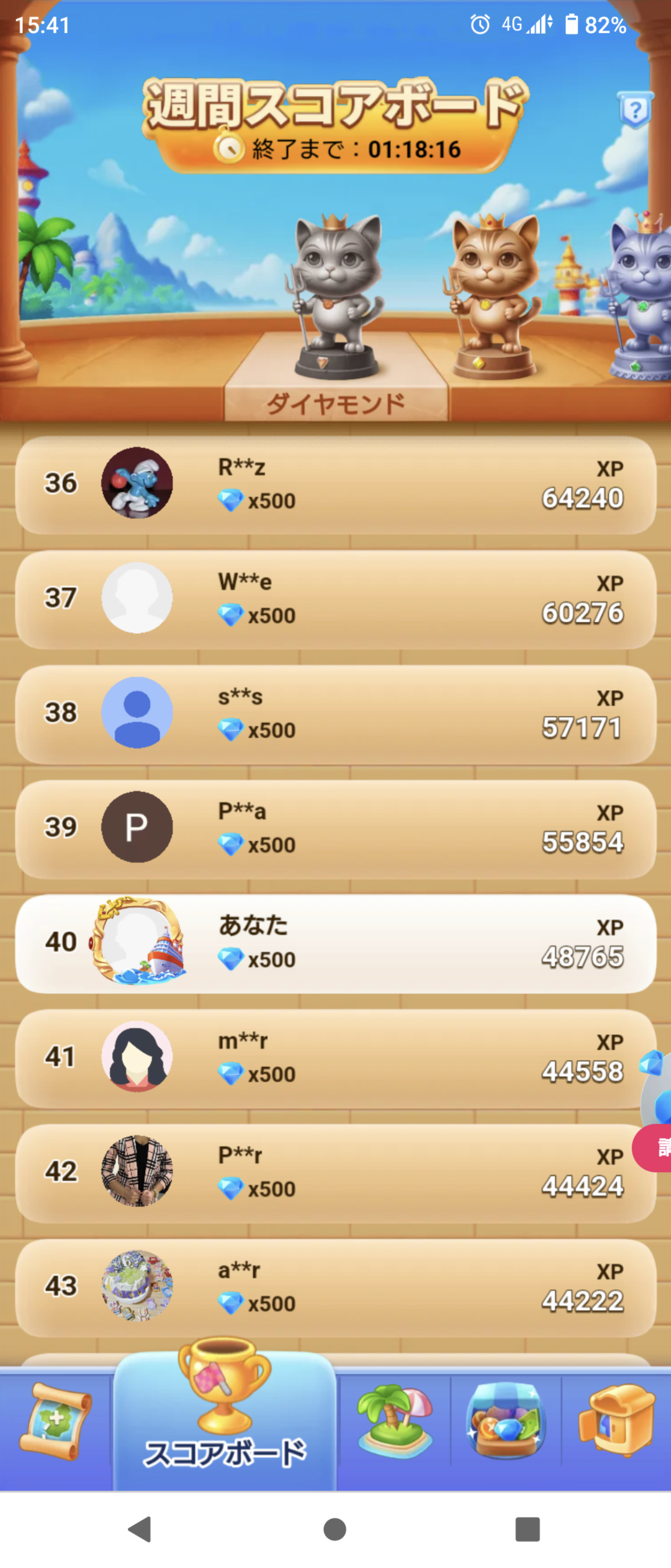Tap the floating pink button at right edge

pyautogui.click(x=654, y=1149)
